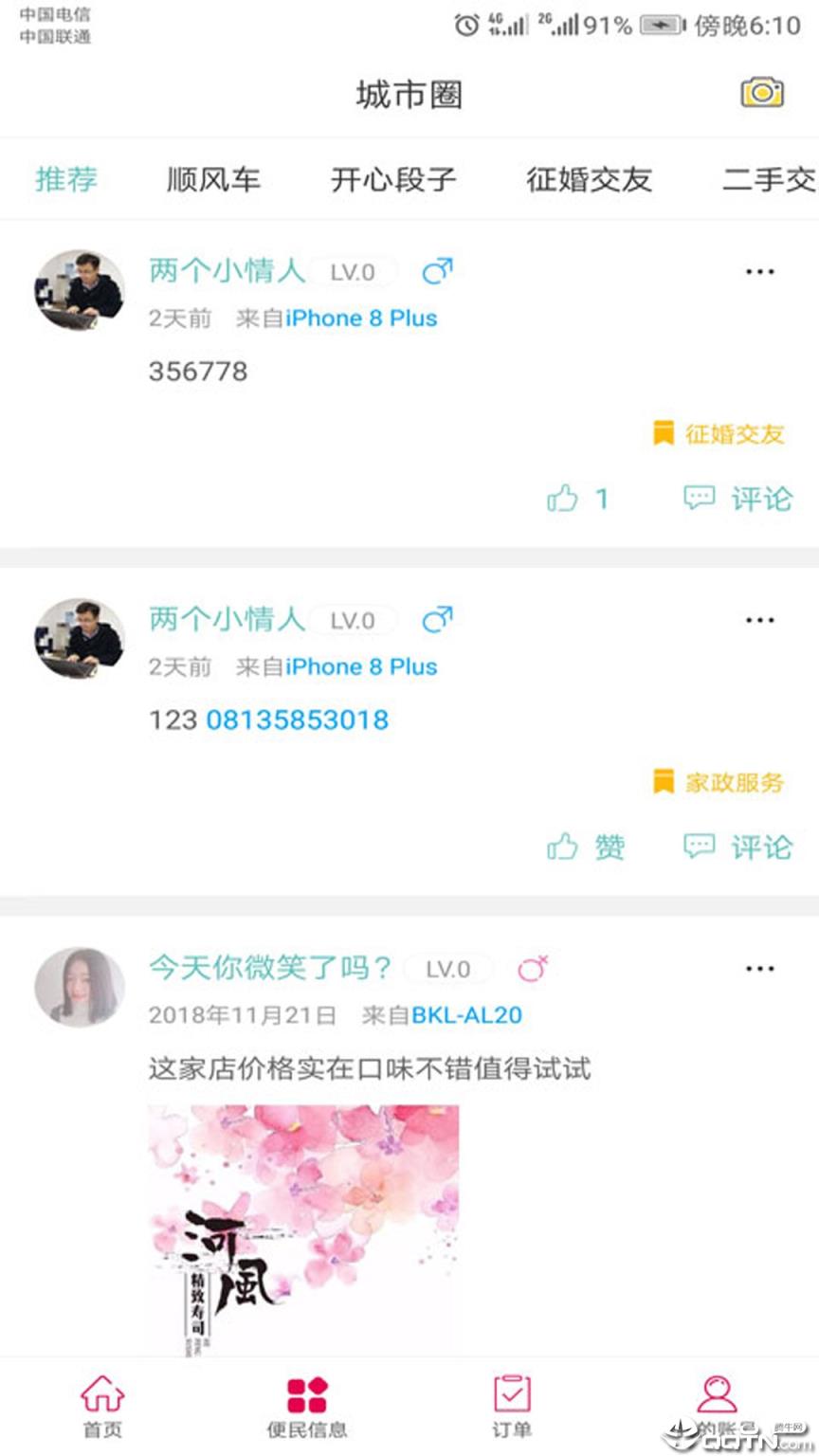The width and height of the screenshot is (819, 1456).
Task: Open the 征婚交友 category tag link
Action: point(717,434)
